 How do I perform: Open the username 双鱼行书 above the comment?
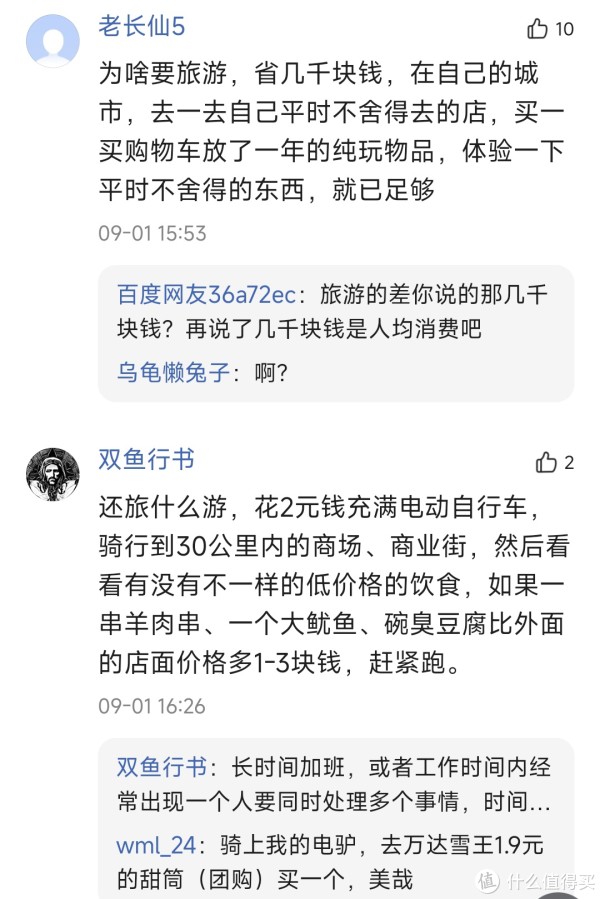(146, 460)
